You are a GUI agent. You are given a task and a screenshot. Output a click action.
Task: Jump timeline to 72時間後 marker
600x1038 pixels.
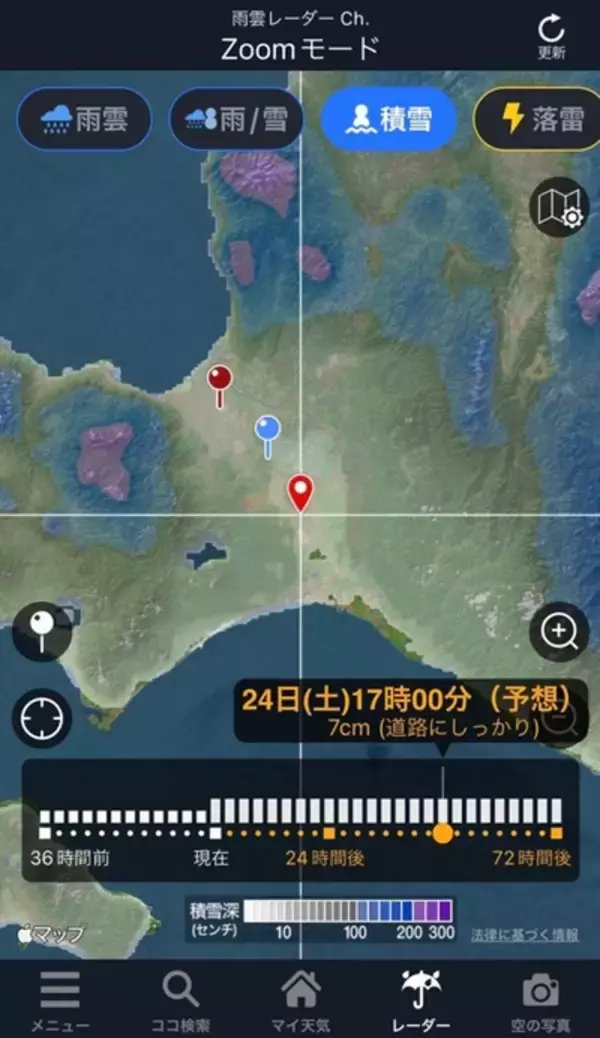pos(557,833)
